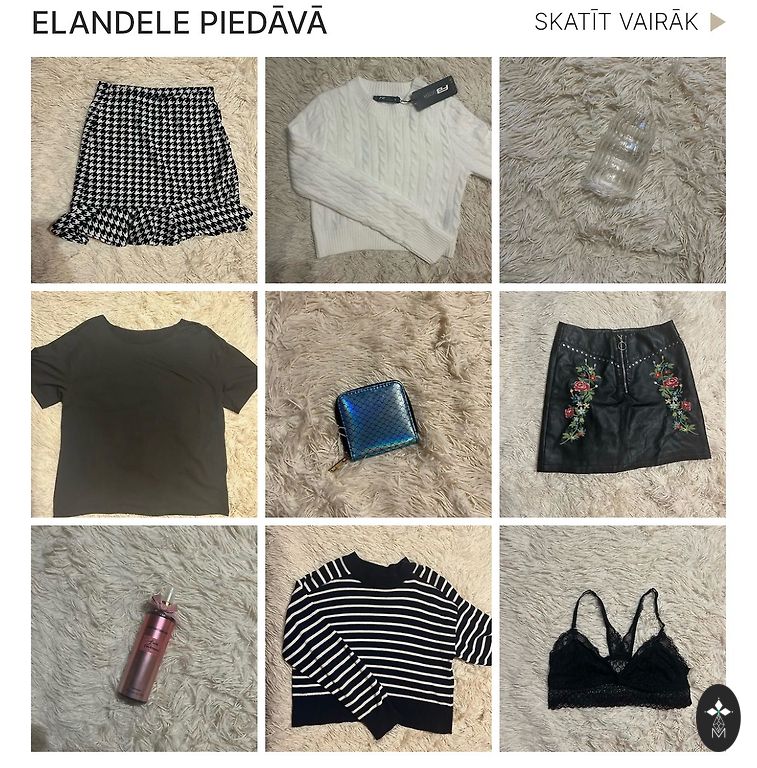View the black lace bralette listing
The image size is (757, 768).
[612, 638]
